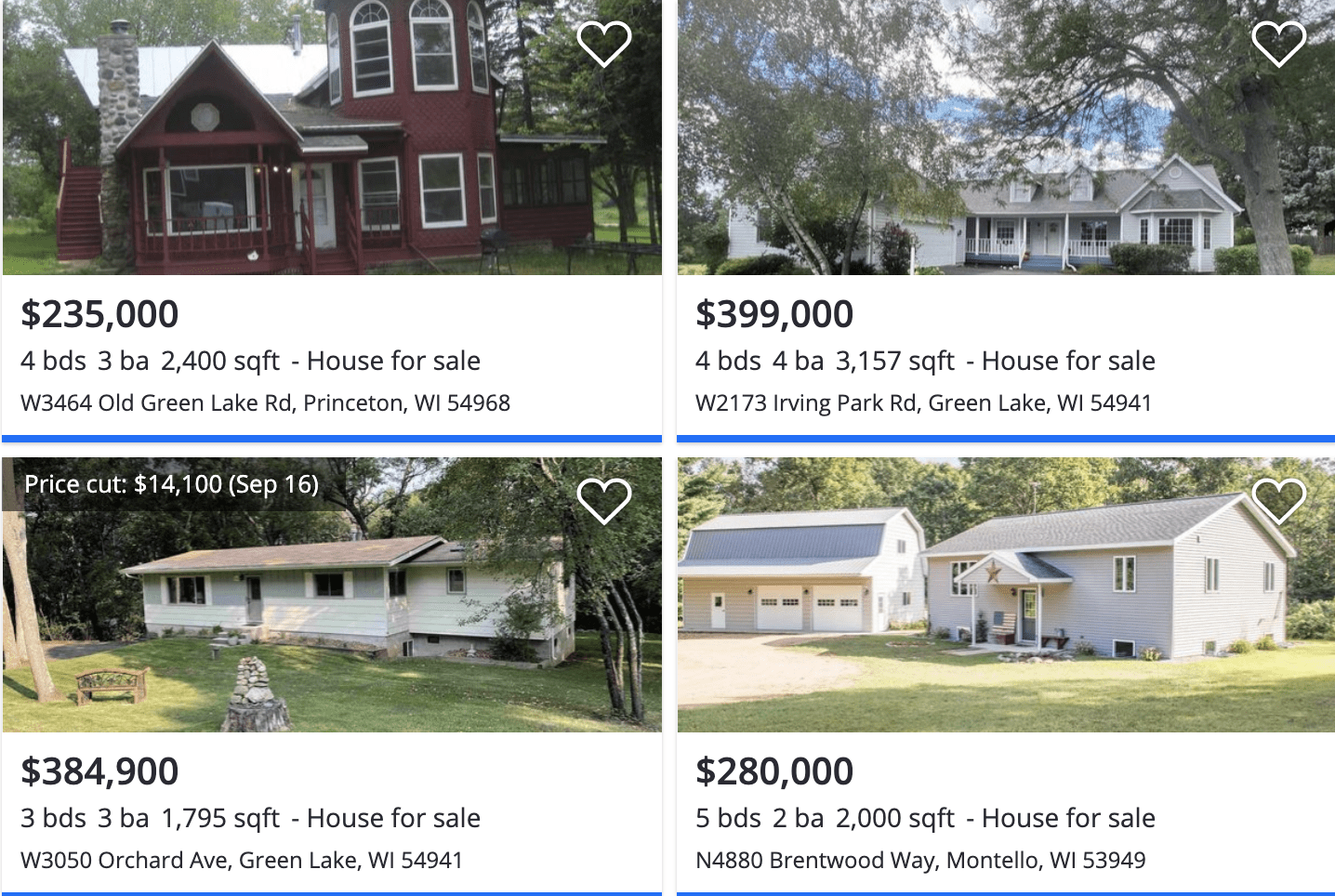Save the $235,000 Princeton house to favorites
Viewport: 1335px width, 896px height.
[604, 44]
